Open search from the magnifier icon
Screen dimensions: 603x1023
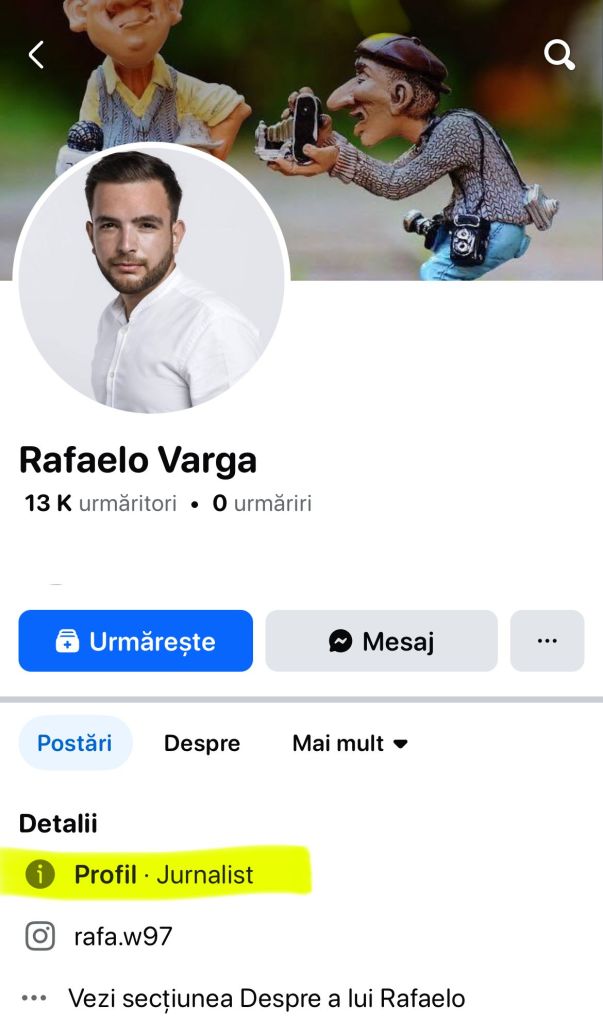559,55
